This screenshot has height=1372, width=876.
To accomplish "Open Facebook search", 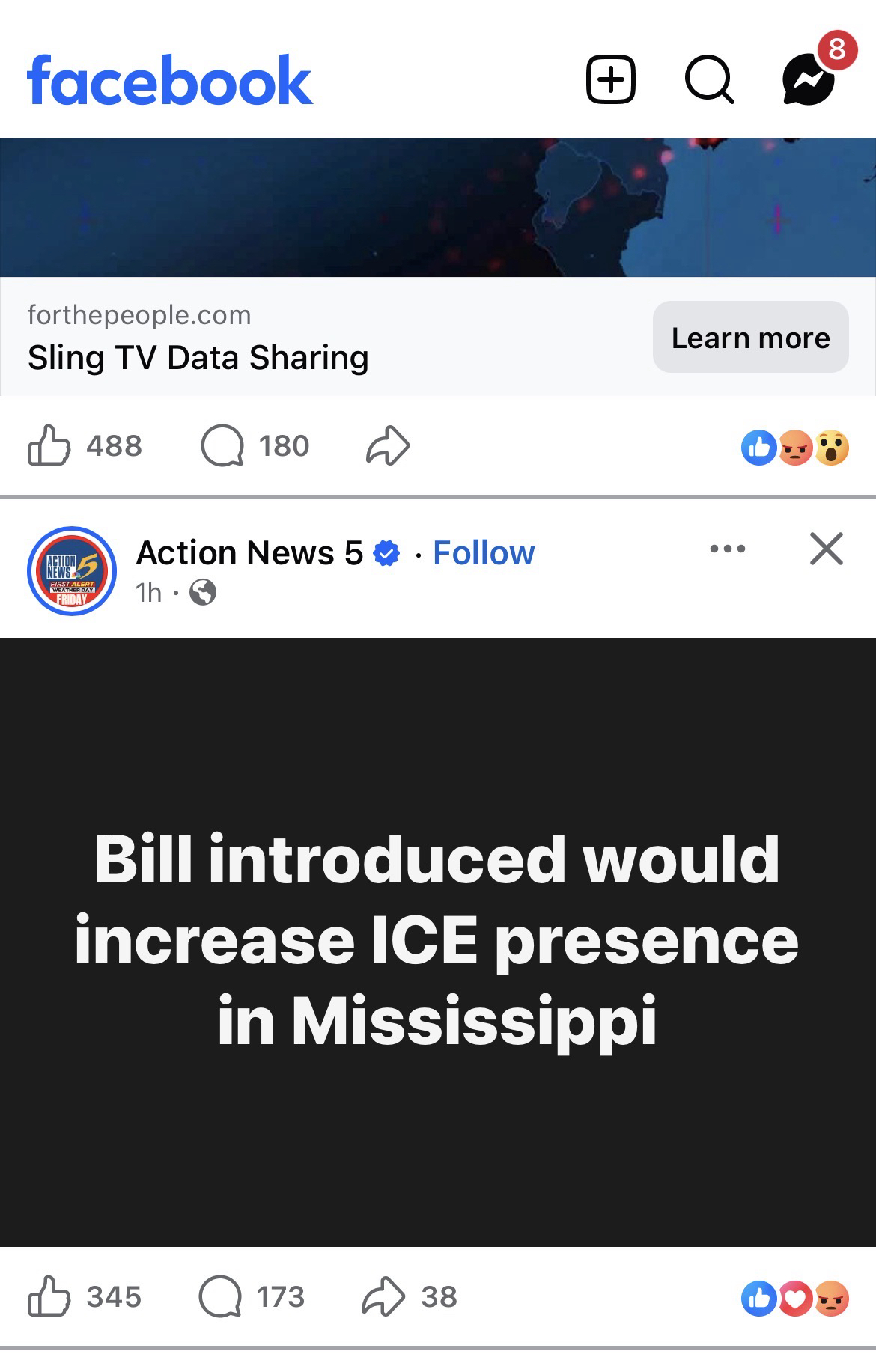I will click(709, 79).
